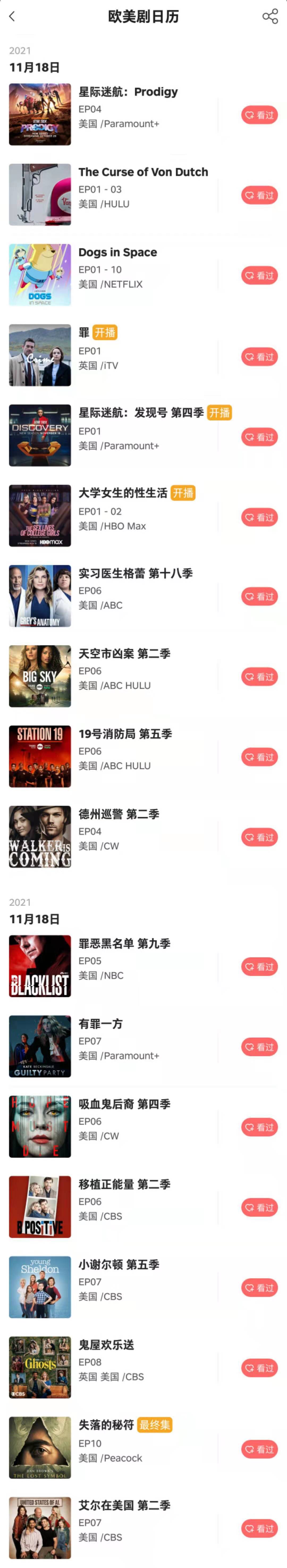Open 大学女生的性生活 show details

(x=123, y=493)
